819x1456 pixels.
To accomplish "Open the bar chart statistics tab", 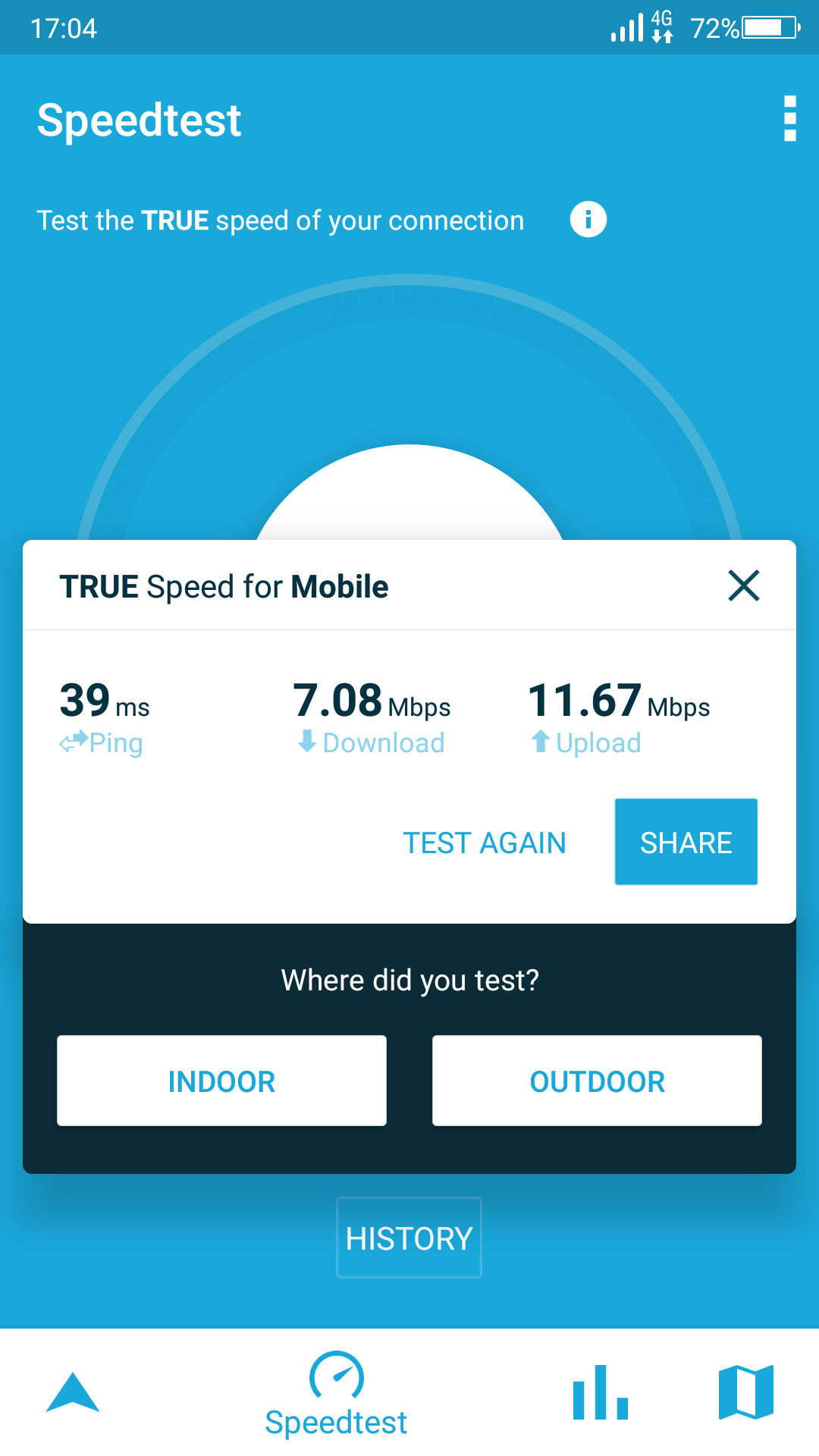I will pyautogui.click(x=600, y=1392).
